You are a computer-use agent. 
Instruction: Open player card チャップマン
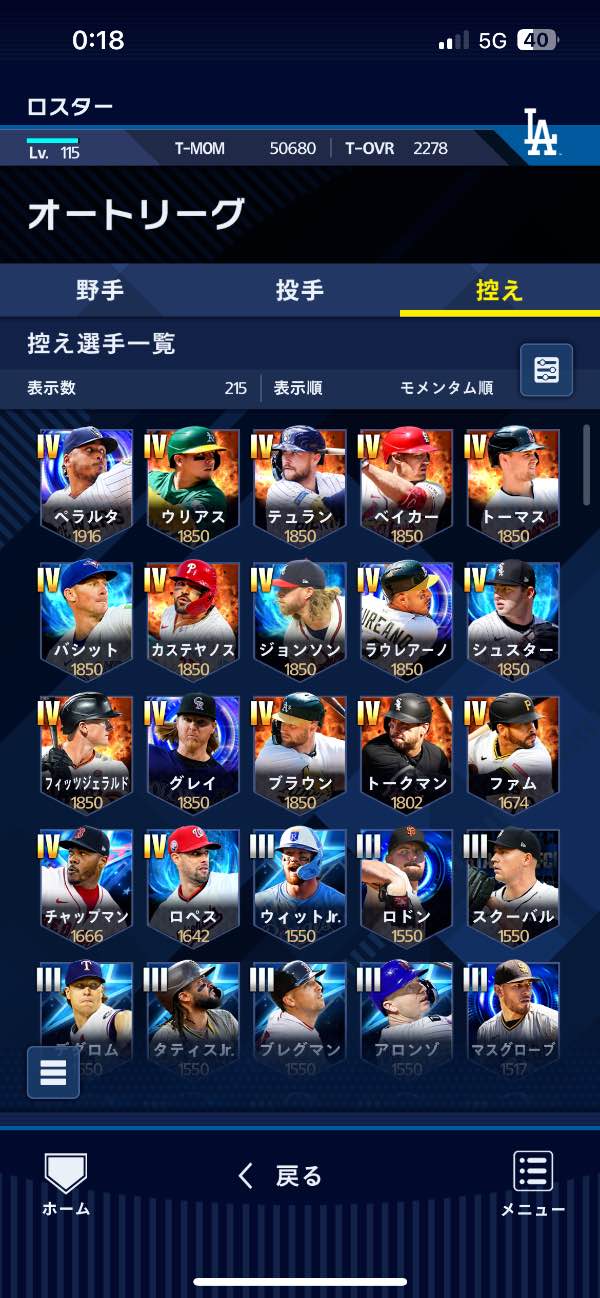pyautogui.click(x=86, y=887)
